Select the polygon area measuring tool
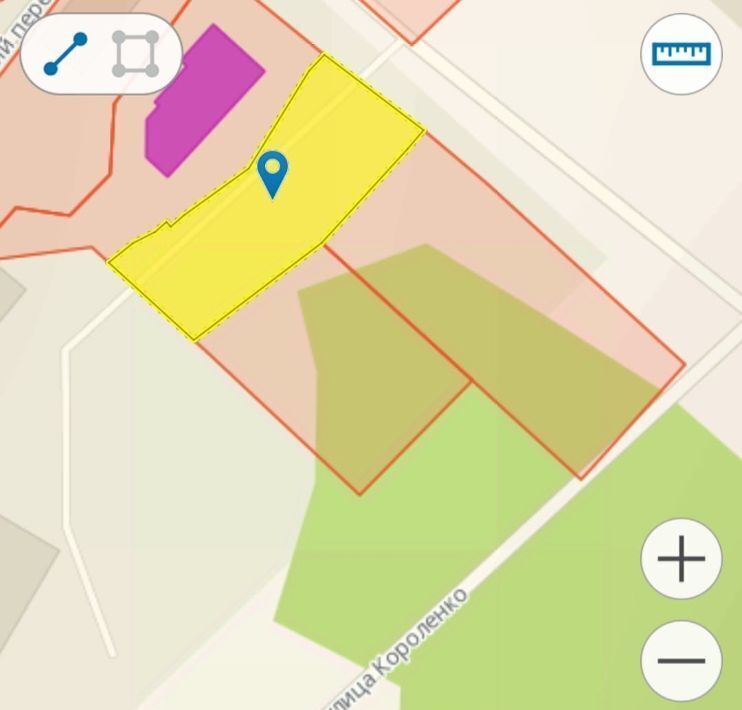The image size is (742, 710). click(135, 54)
